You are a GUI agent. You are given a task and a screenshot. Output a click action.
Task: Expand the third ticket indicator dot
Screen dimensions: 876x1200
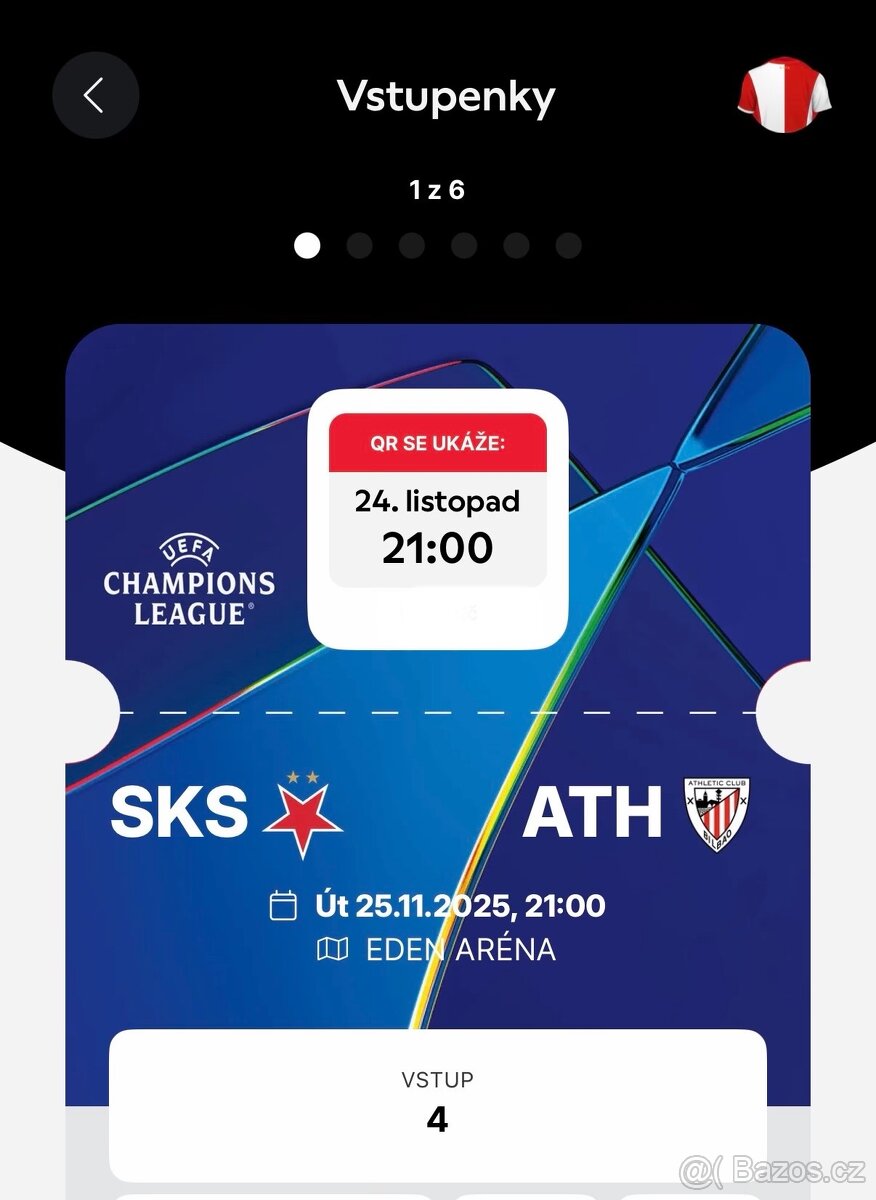[412, 244]
